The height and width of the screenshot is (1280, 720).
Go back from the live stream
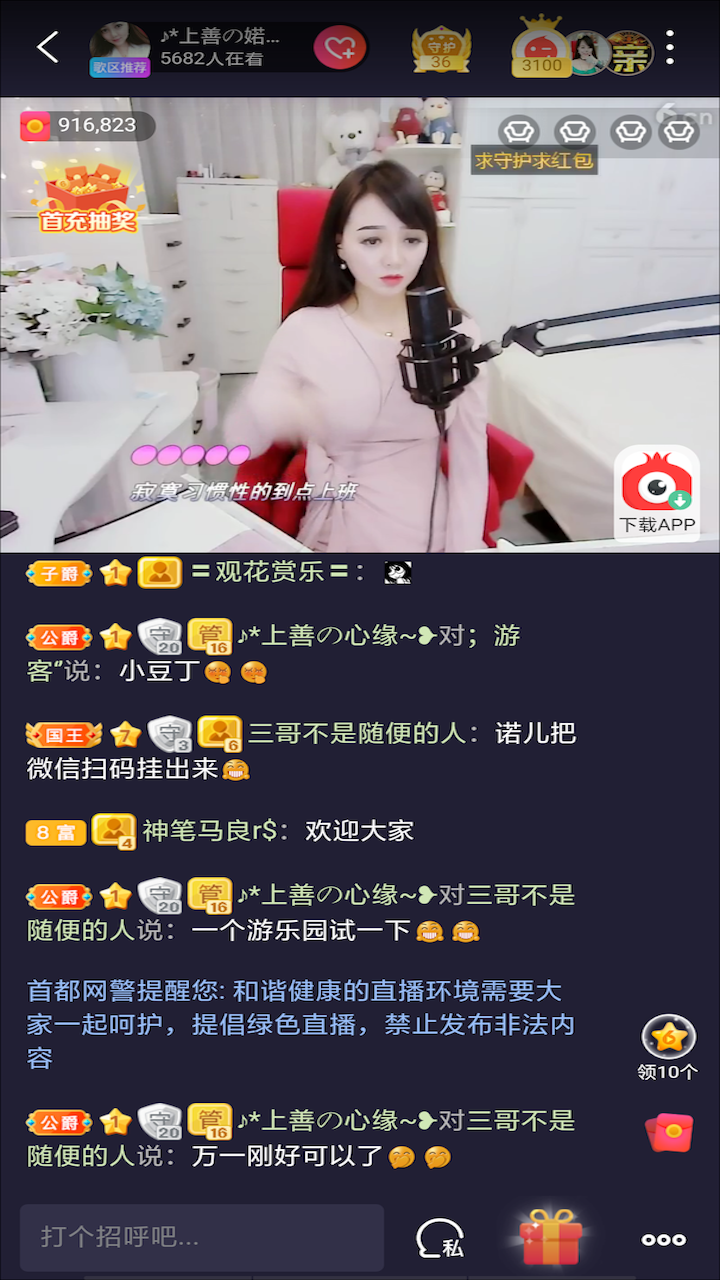pyautogui.click(x=47, y=47)
